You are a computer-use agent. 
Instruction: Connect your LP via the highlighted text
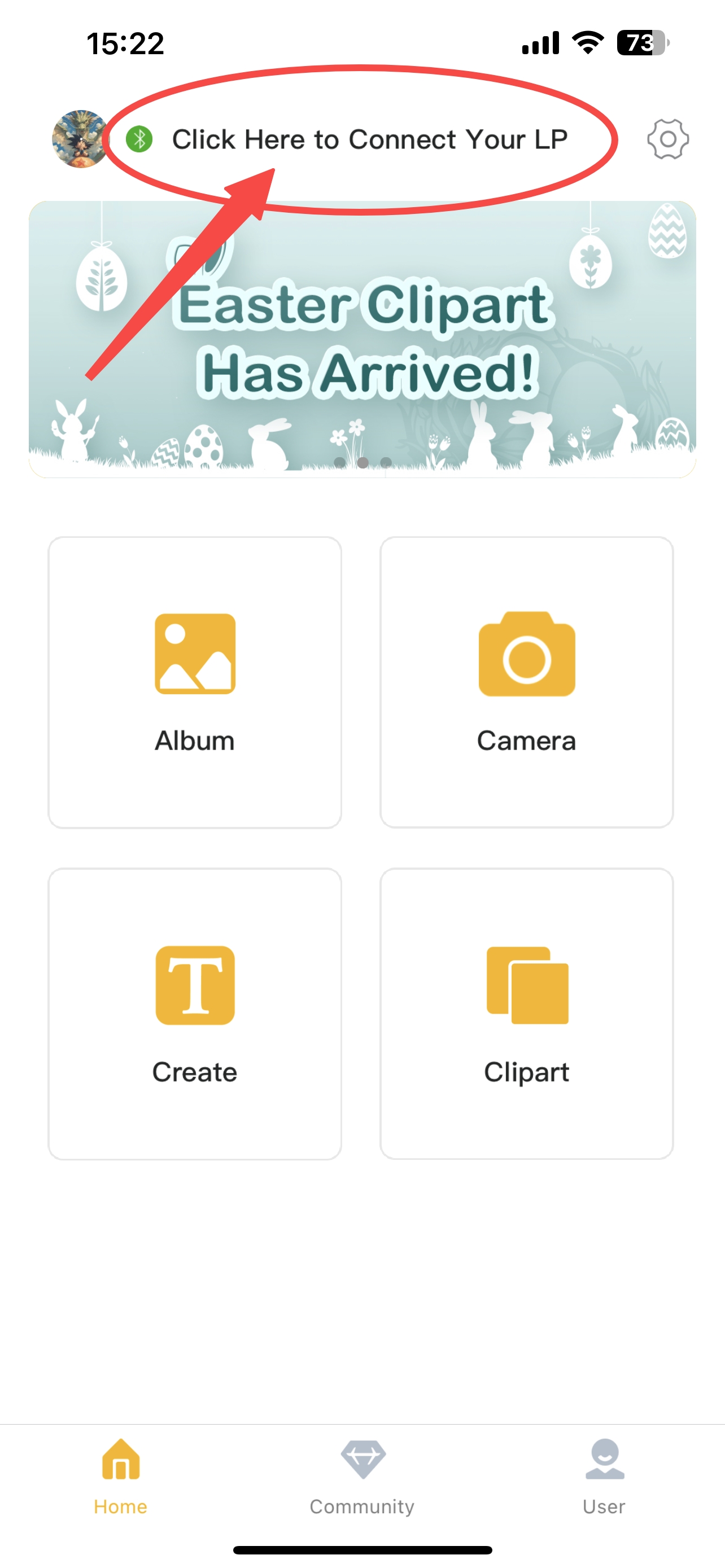click(x=371, y=138)
